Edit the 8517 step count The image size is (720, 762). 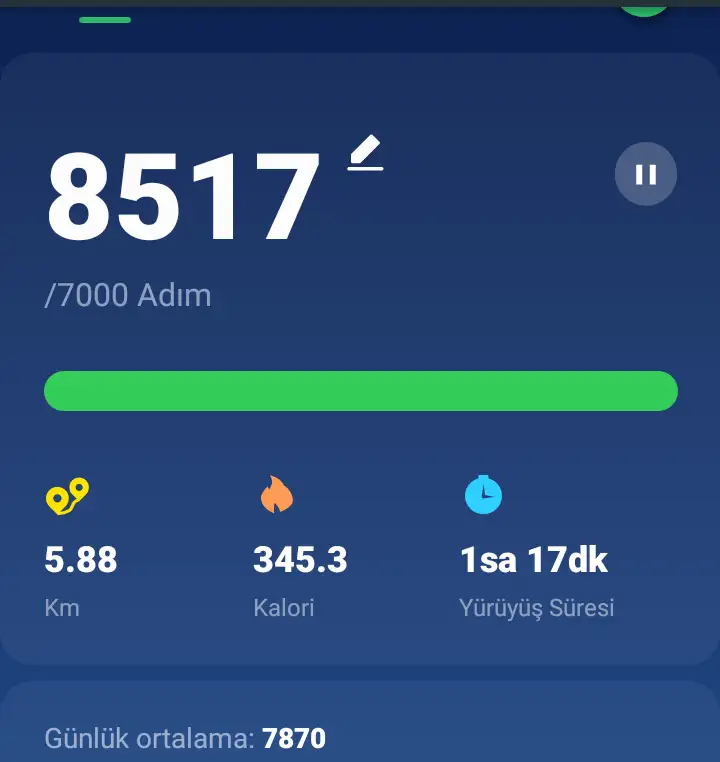point(366,154)
